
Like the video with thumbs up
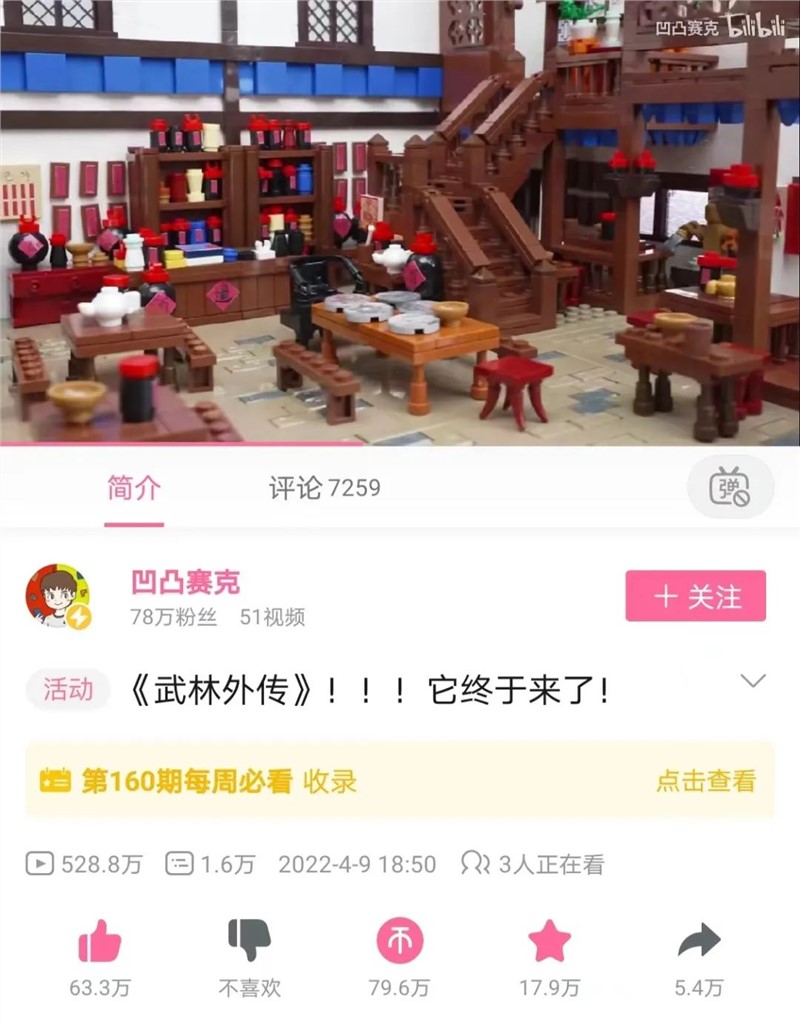[99, 941]
